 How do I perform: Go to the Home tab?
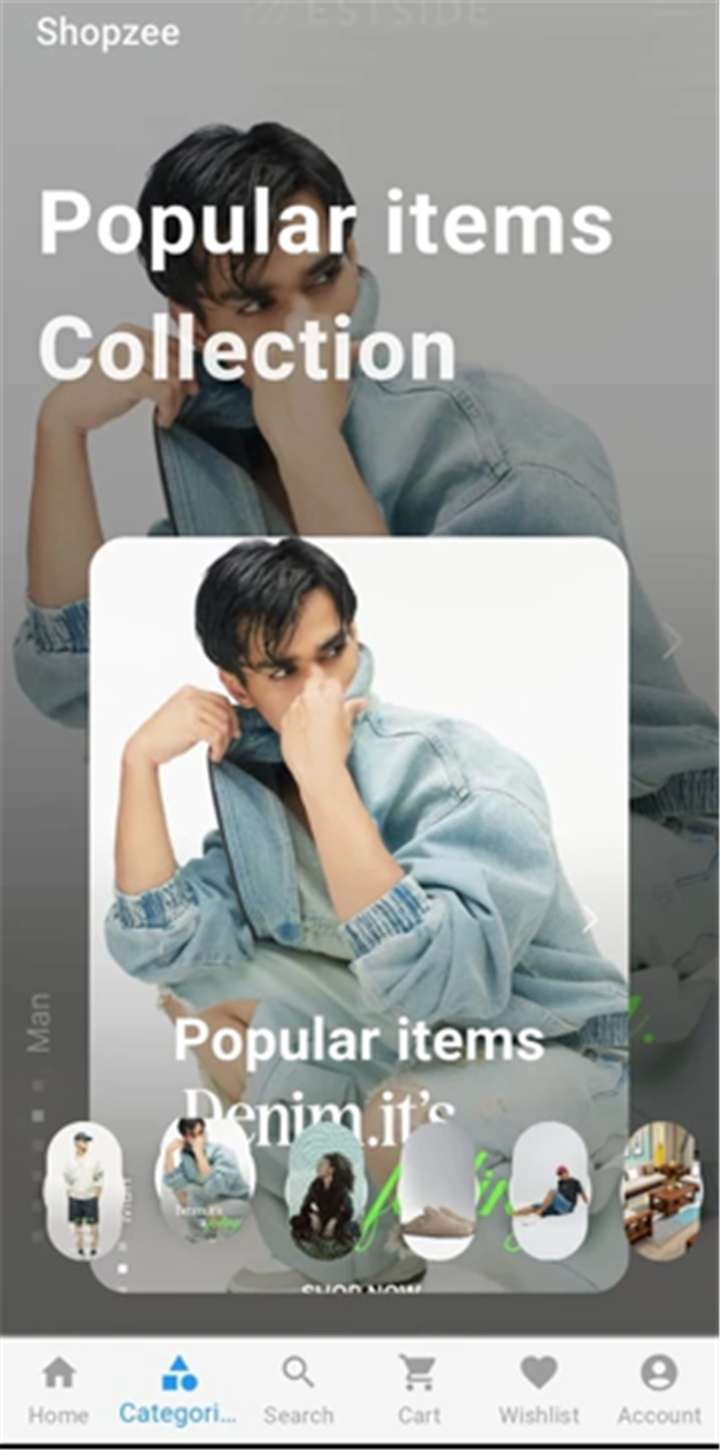[59, 1388]
